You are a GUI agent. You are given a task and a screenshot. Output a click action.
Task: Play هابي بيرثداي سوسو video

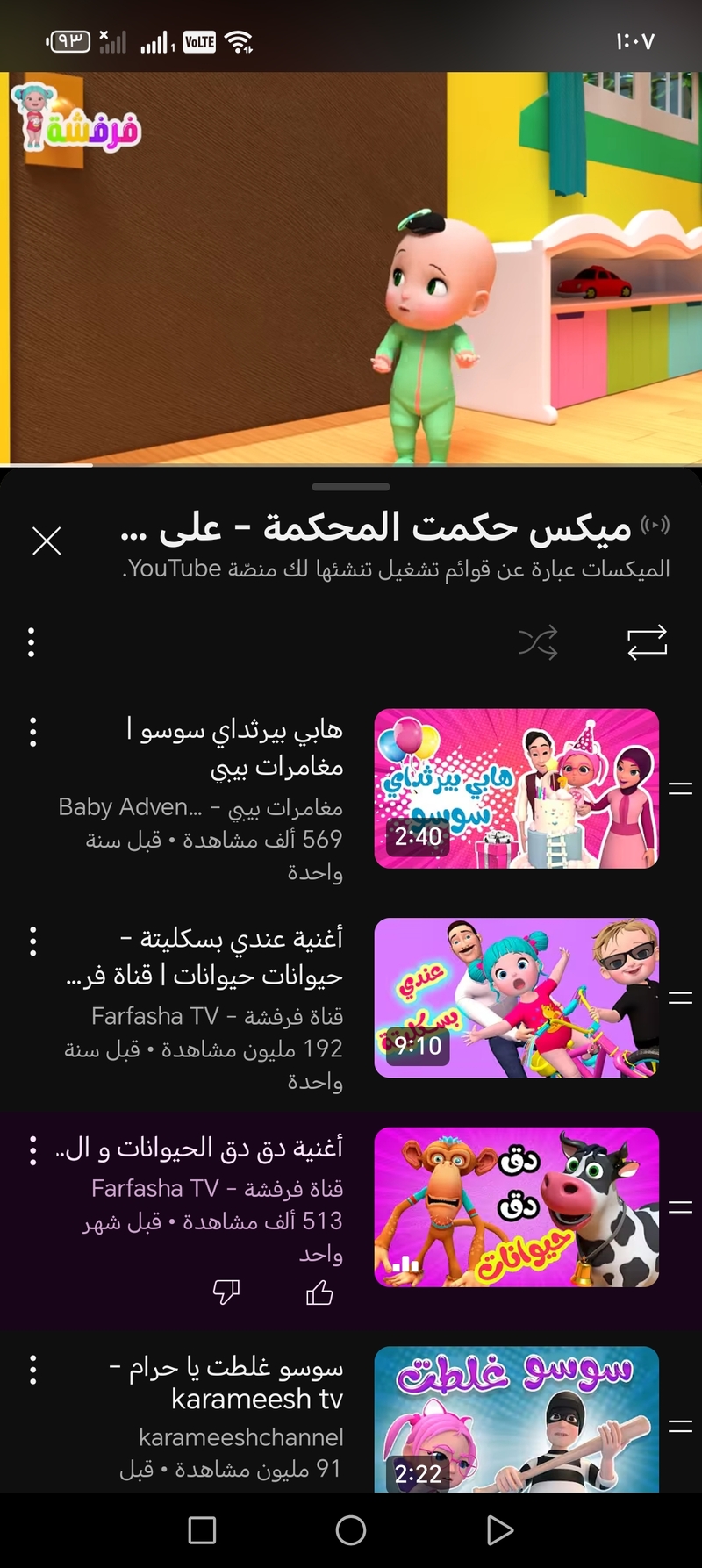pos(516,788)
